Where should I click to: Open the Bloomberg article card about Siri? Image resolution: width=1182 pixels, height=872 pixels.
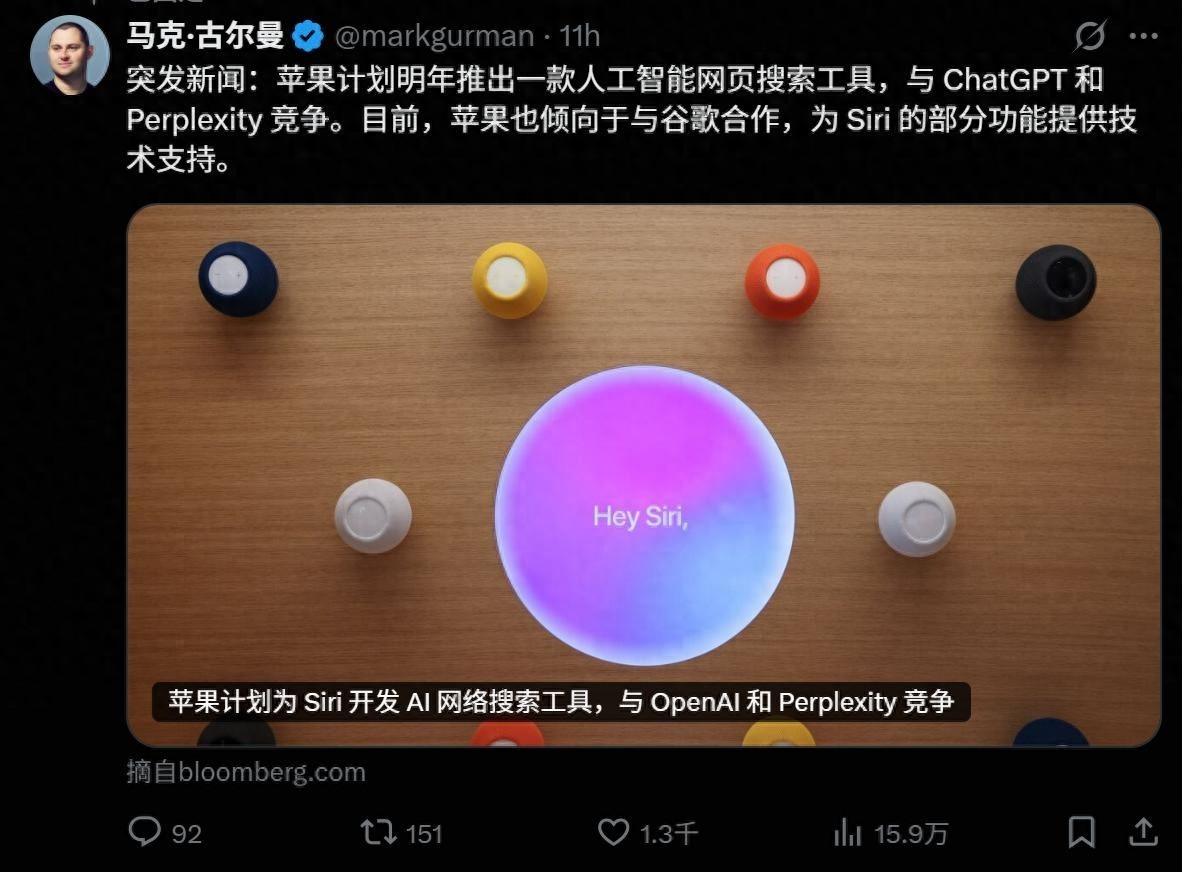click(643, 475)
